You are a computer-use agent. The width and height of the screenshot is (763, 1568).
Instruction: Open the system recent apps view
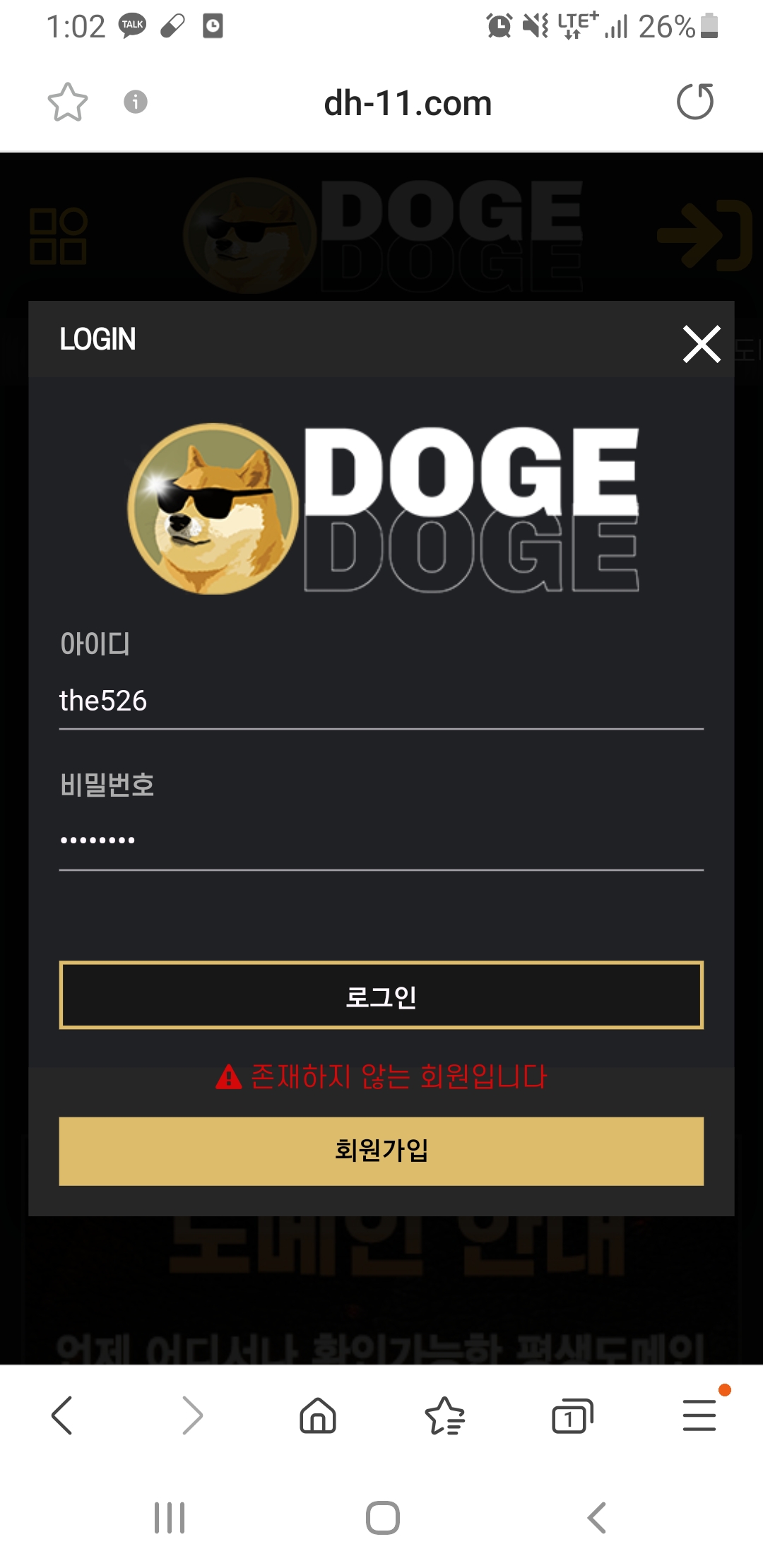pyautogui.click(x=170, y=1518)
